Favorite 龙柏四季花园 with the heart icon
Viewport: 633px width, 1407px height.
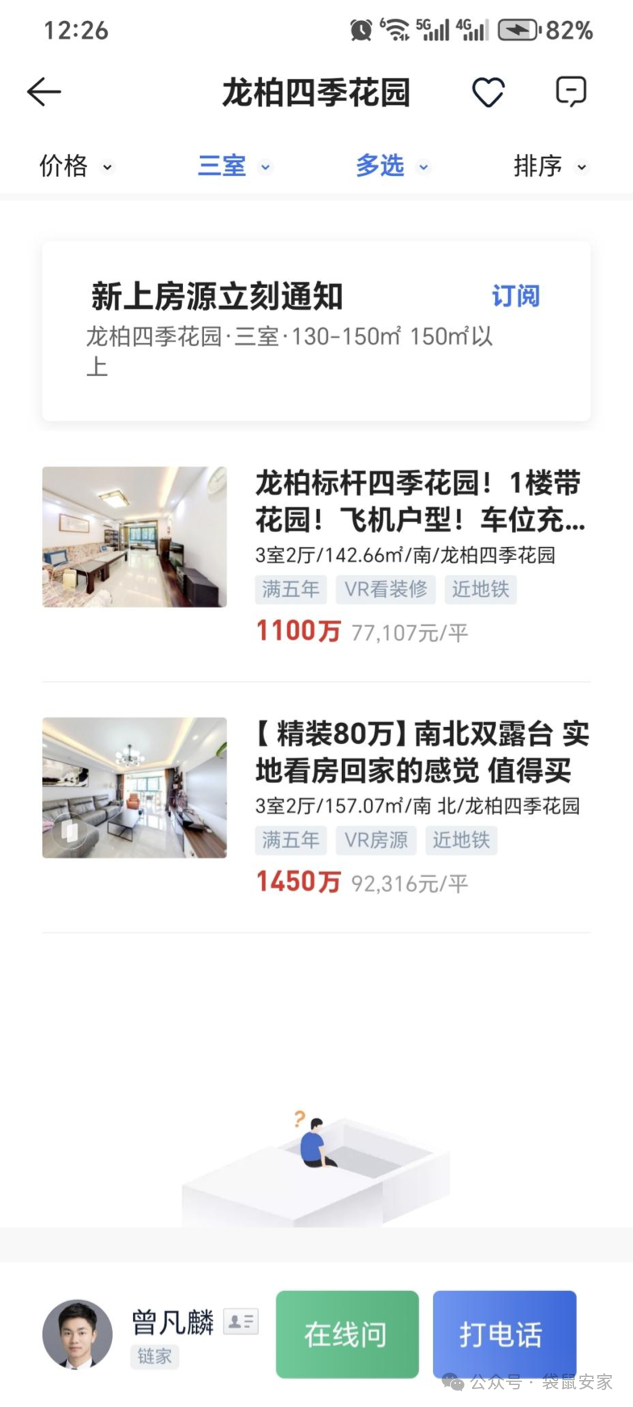pos(488,92)
